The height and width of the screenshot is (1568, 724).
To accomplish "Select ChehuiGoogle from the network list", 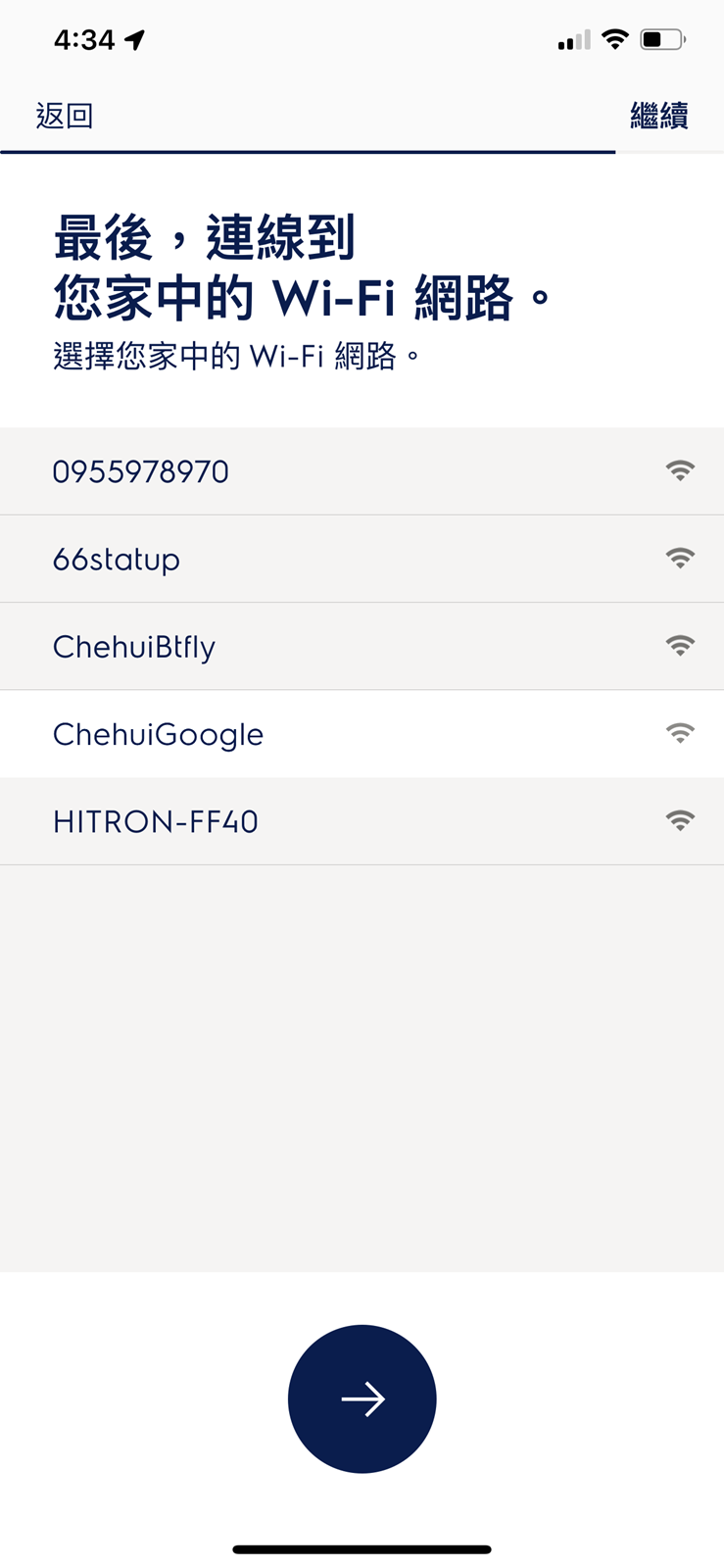I will coord(362,734).
